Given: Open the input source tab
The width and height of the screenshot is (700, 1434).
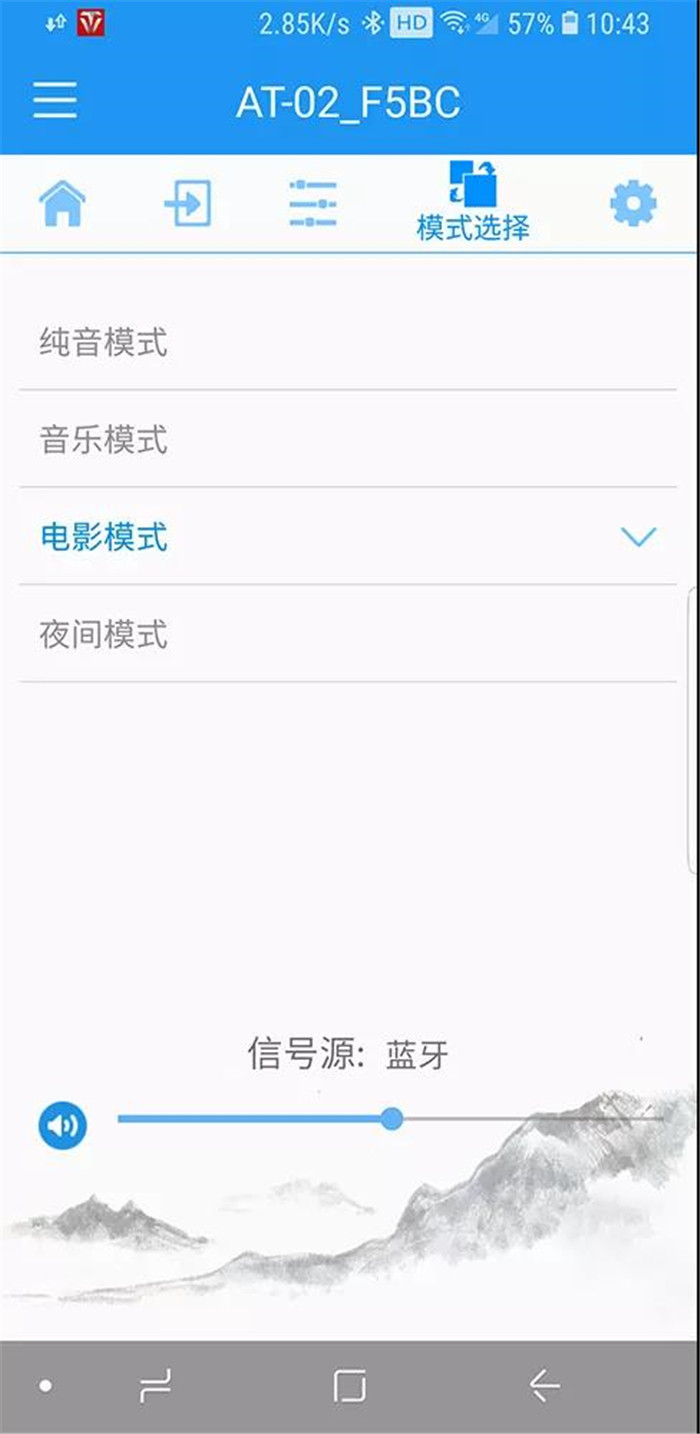Looking at the screenshot, I should pyautogui.click(x=187, y=204).
